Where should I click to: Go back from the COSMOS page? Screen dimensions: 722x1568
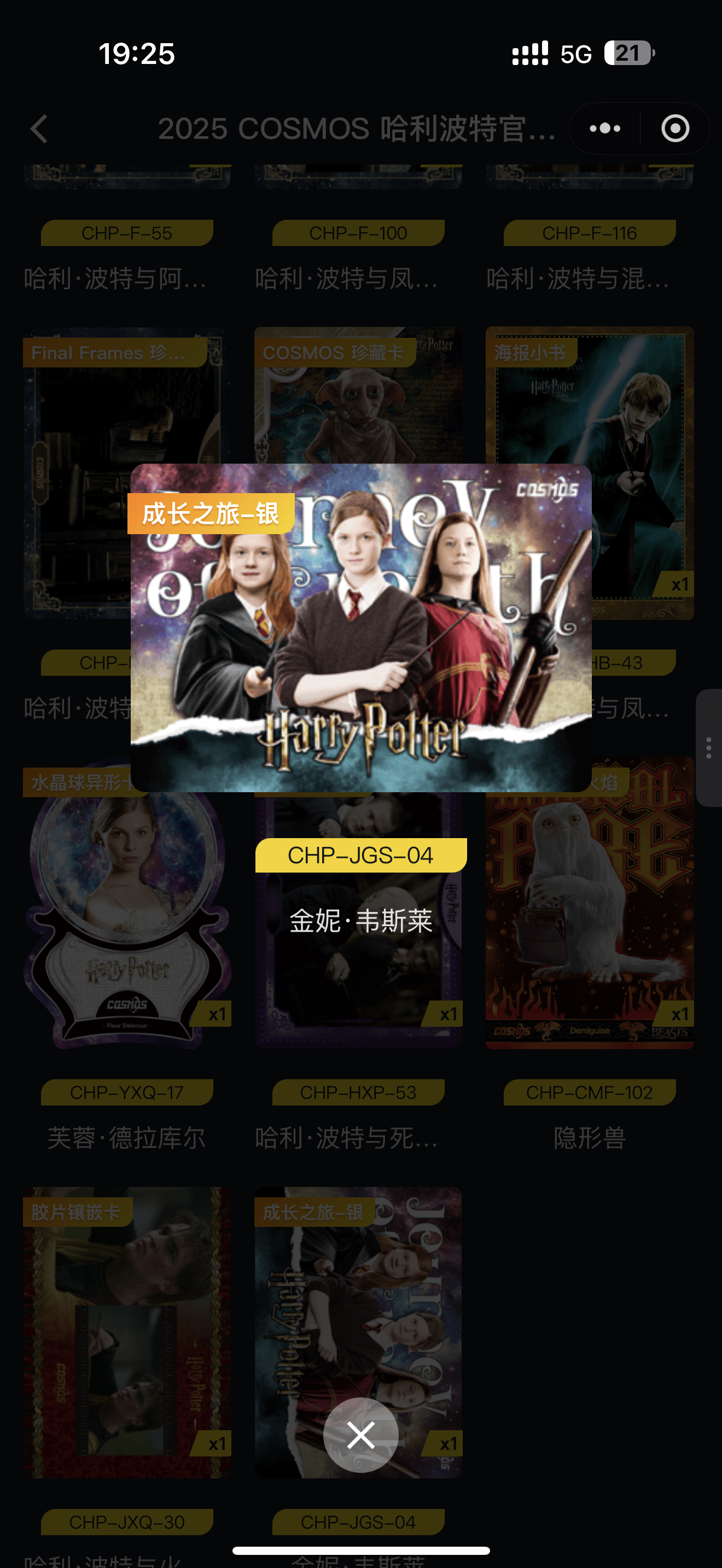[x=39, y=129]
